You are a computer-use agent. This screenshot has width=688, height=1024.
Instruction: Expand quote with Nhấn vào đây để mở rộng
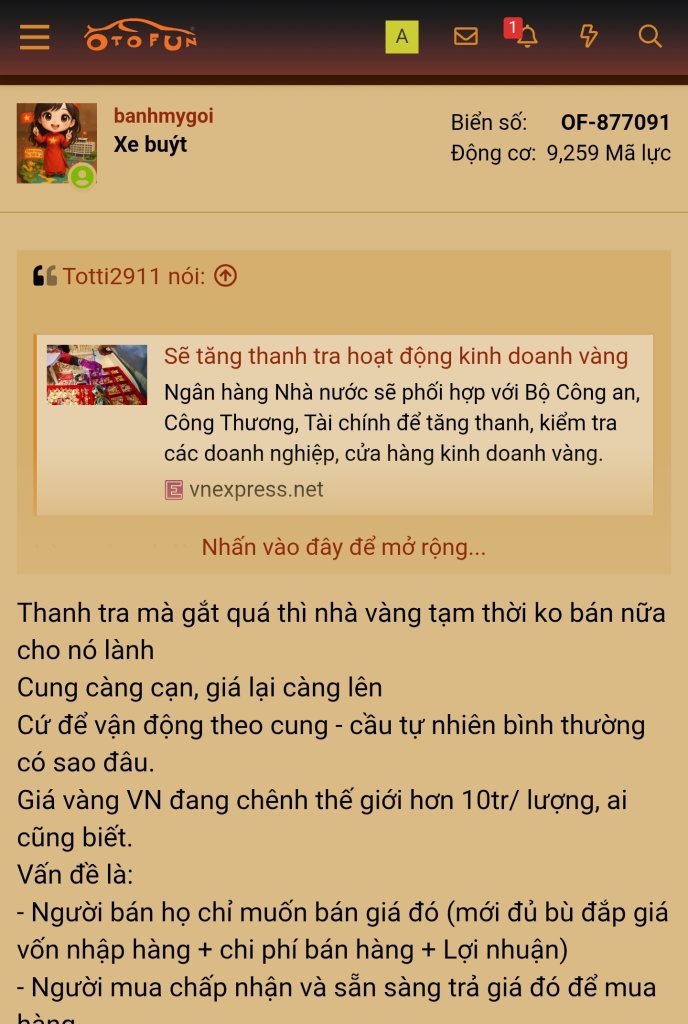tap(343, 547)
